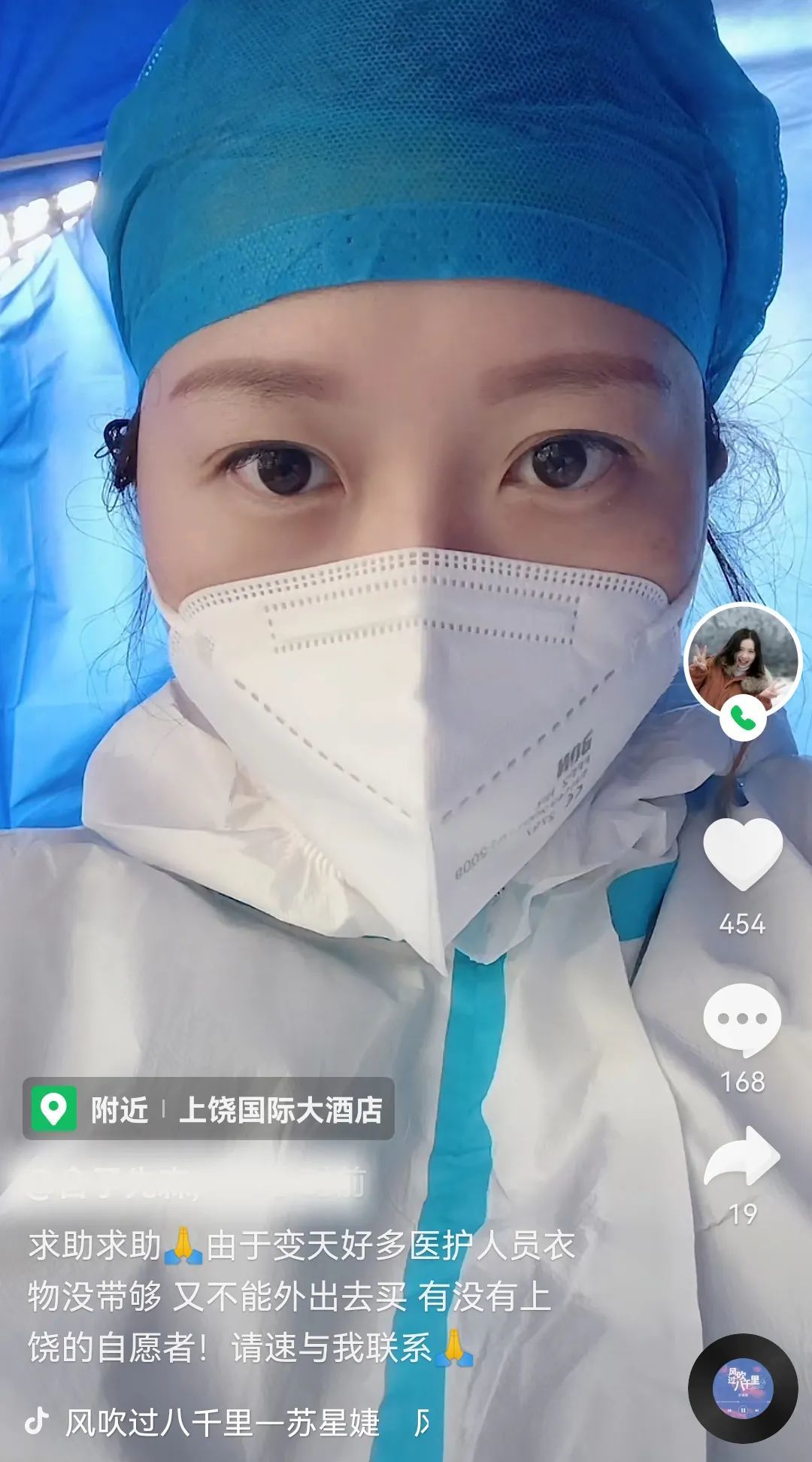The height and width of the screenshot is (1462, 812).
Task: Open the spinning music disc
Action: point(743,1388)
